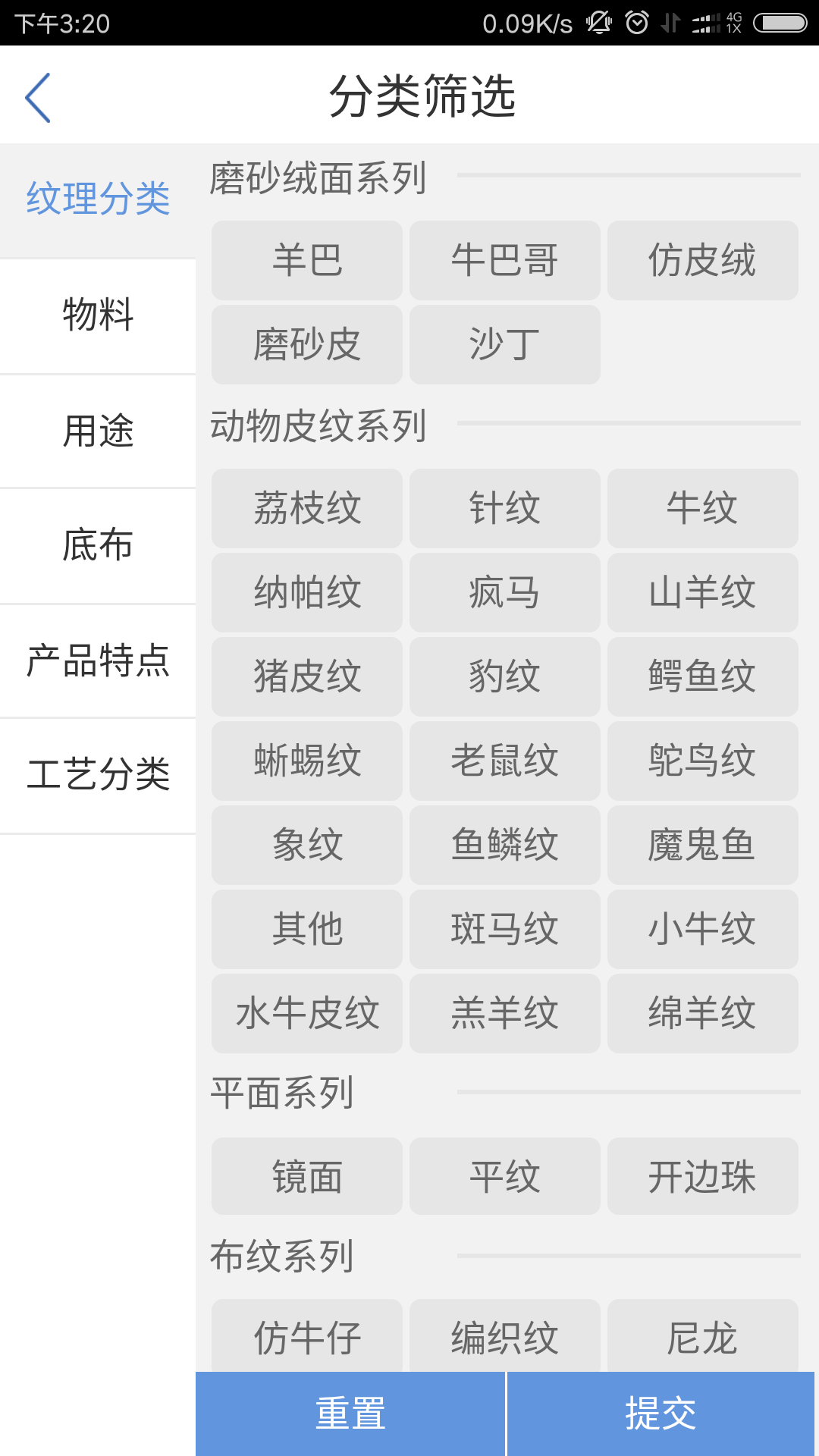Select the 羊巴 filter chip
This screenshot has width=819, height=1456.
[307, 260]
